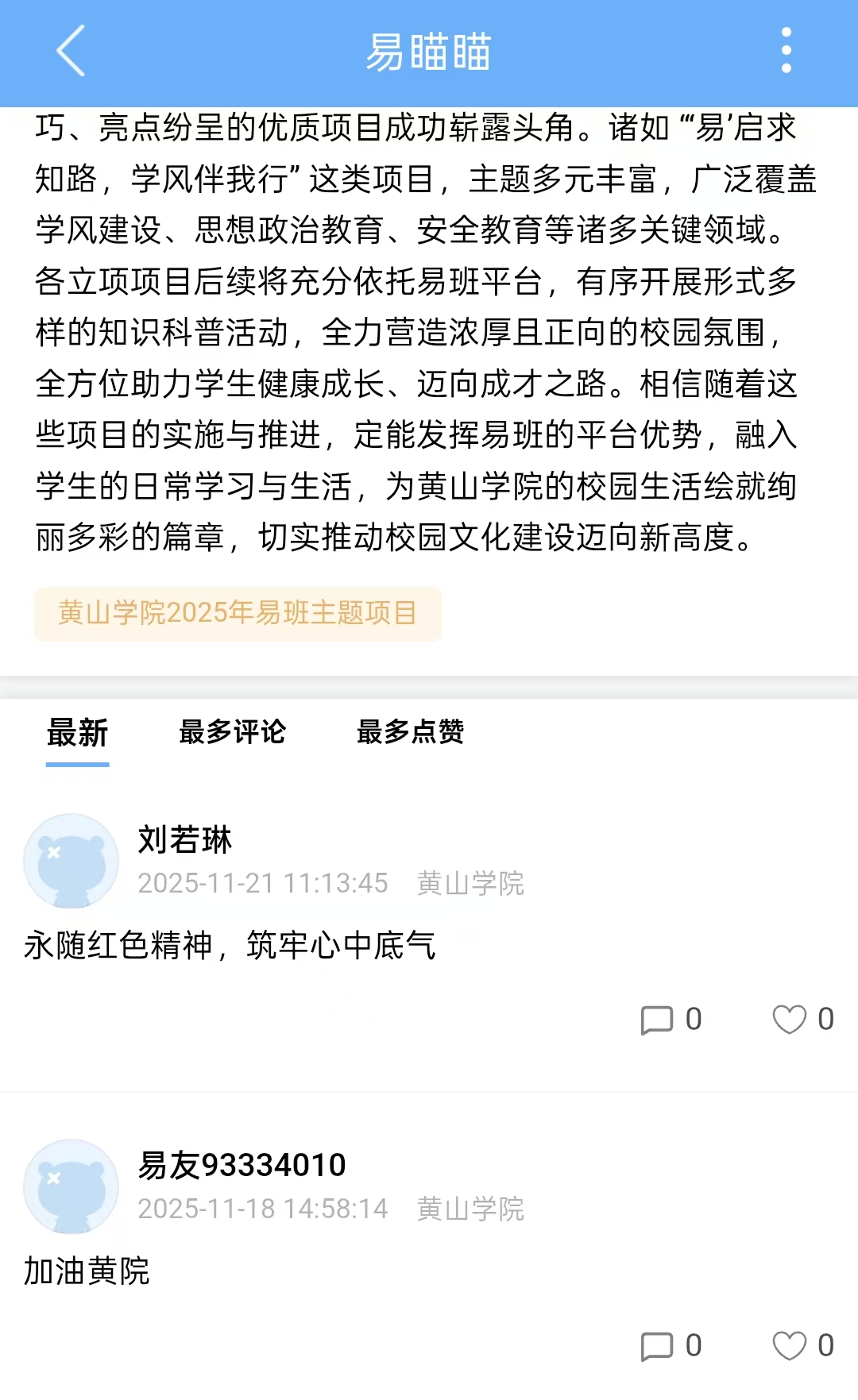Open the 黄山学院2025年易班主题项目 topic tag

(x=238, y=613)
